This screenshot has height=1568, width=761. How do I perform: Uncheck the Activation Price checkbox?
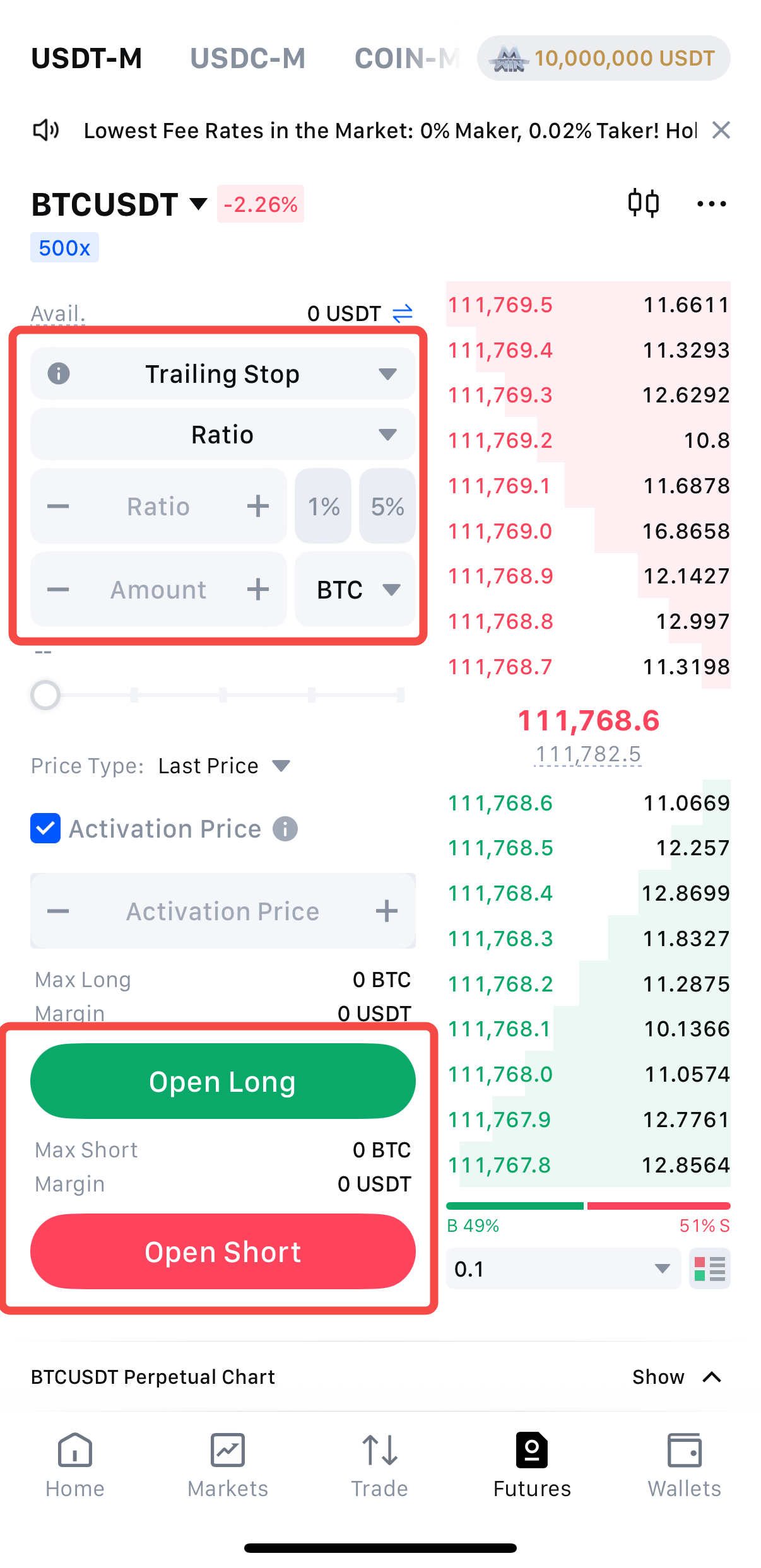tap(45, 828)
